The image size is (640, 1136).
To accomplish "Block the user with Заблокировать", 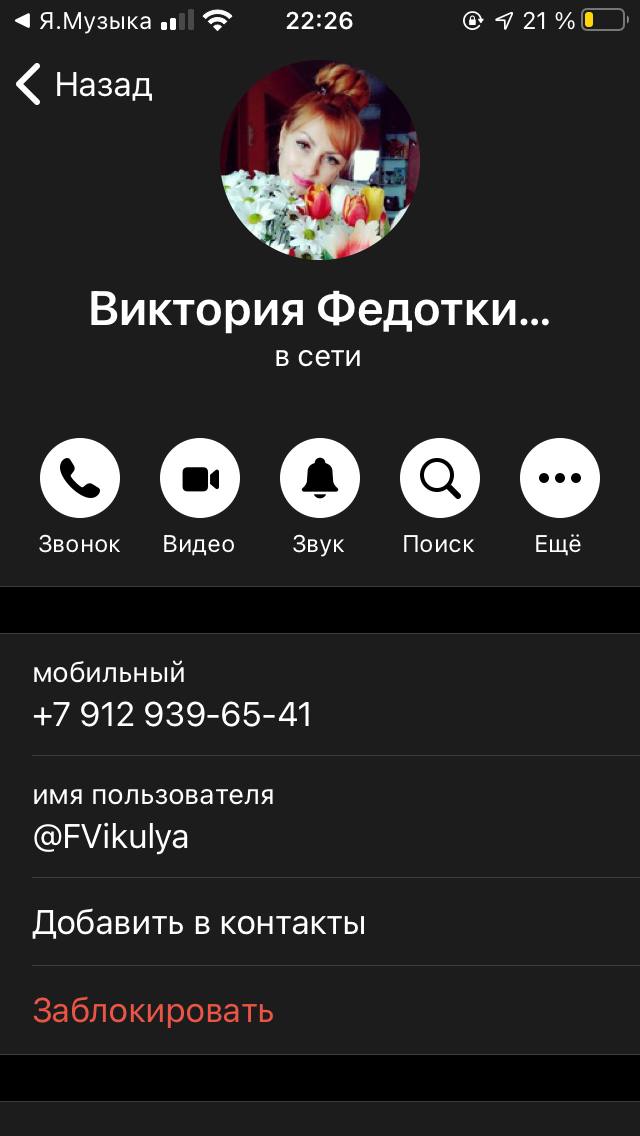I will (153, 1010).
